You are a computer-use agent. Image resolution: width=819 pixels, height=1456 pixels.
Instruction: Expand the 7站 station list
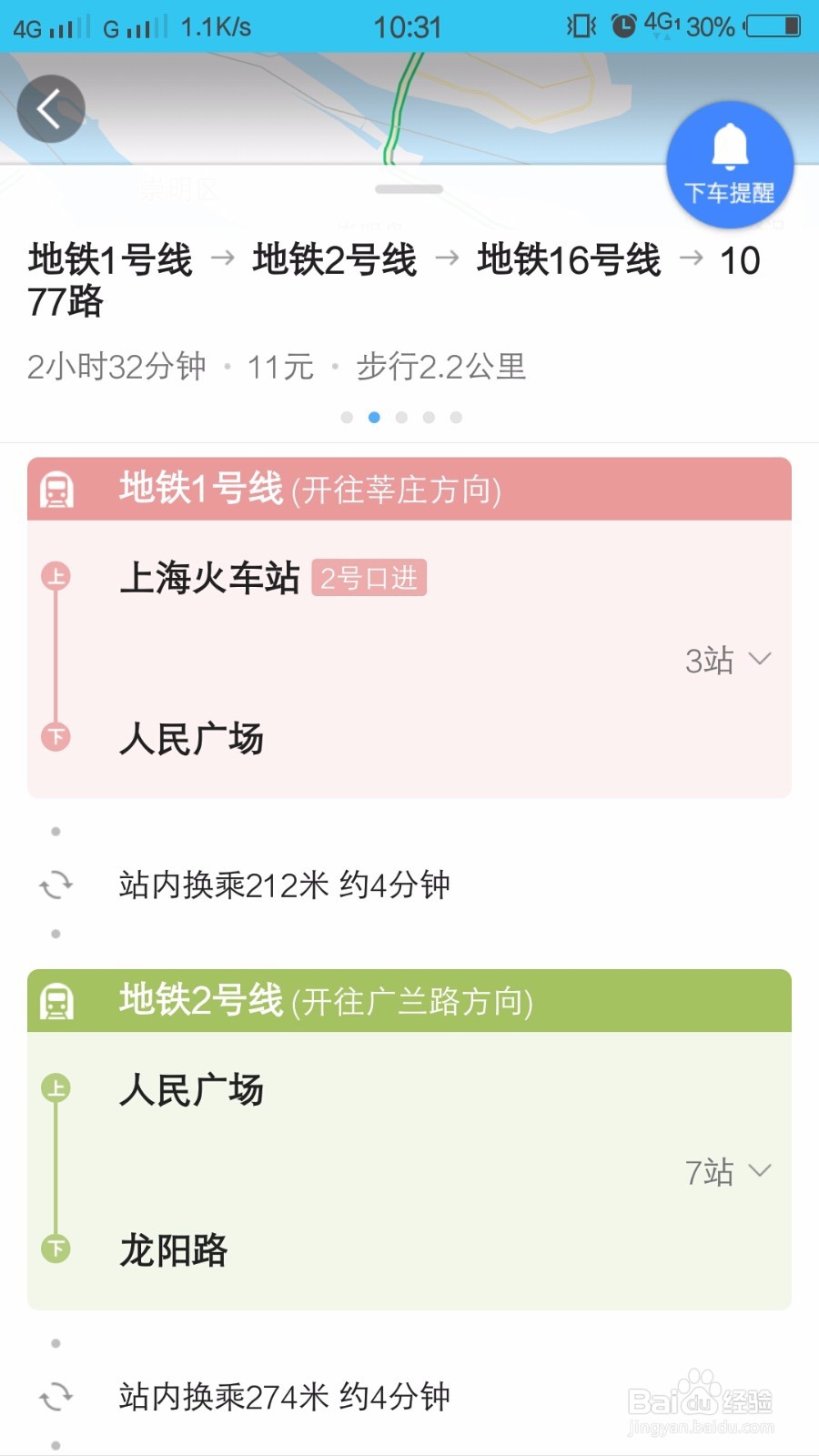coord(728,1171)
